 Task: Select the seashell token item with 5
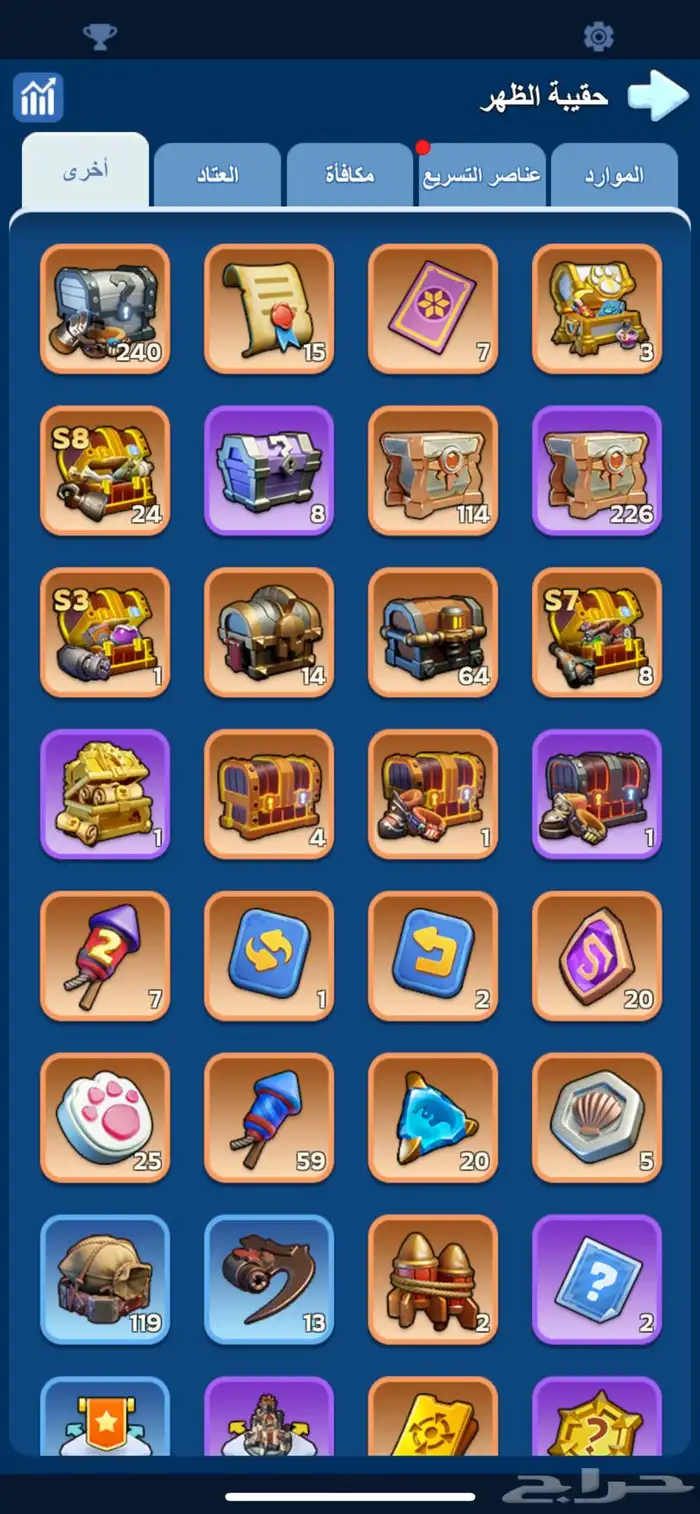[x=597, y=1118]
